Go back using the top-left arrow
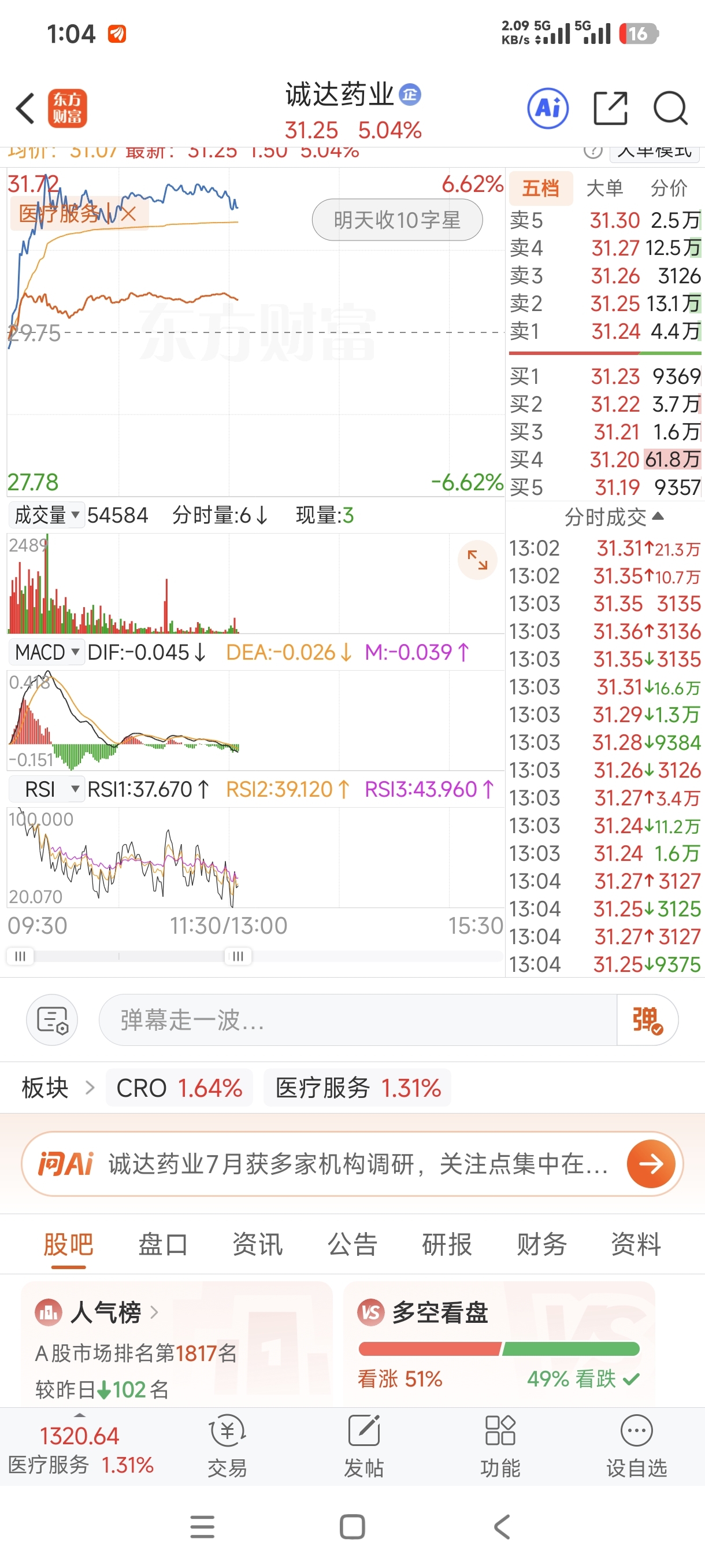The image size is (705, 1568). point(25,109)
